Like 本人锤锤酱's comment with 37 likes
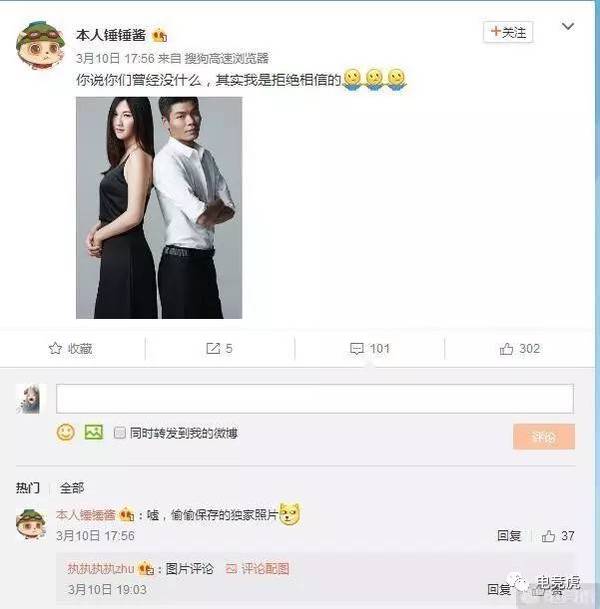 (x=558, y=536)
